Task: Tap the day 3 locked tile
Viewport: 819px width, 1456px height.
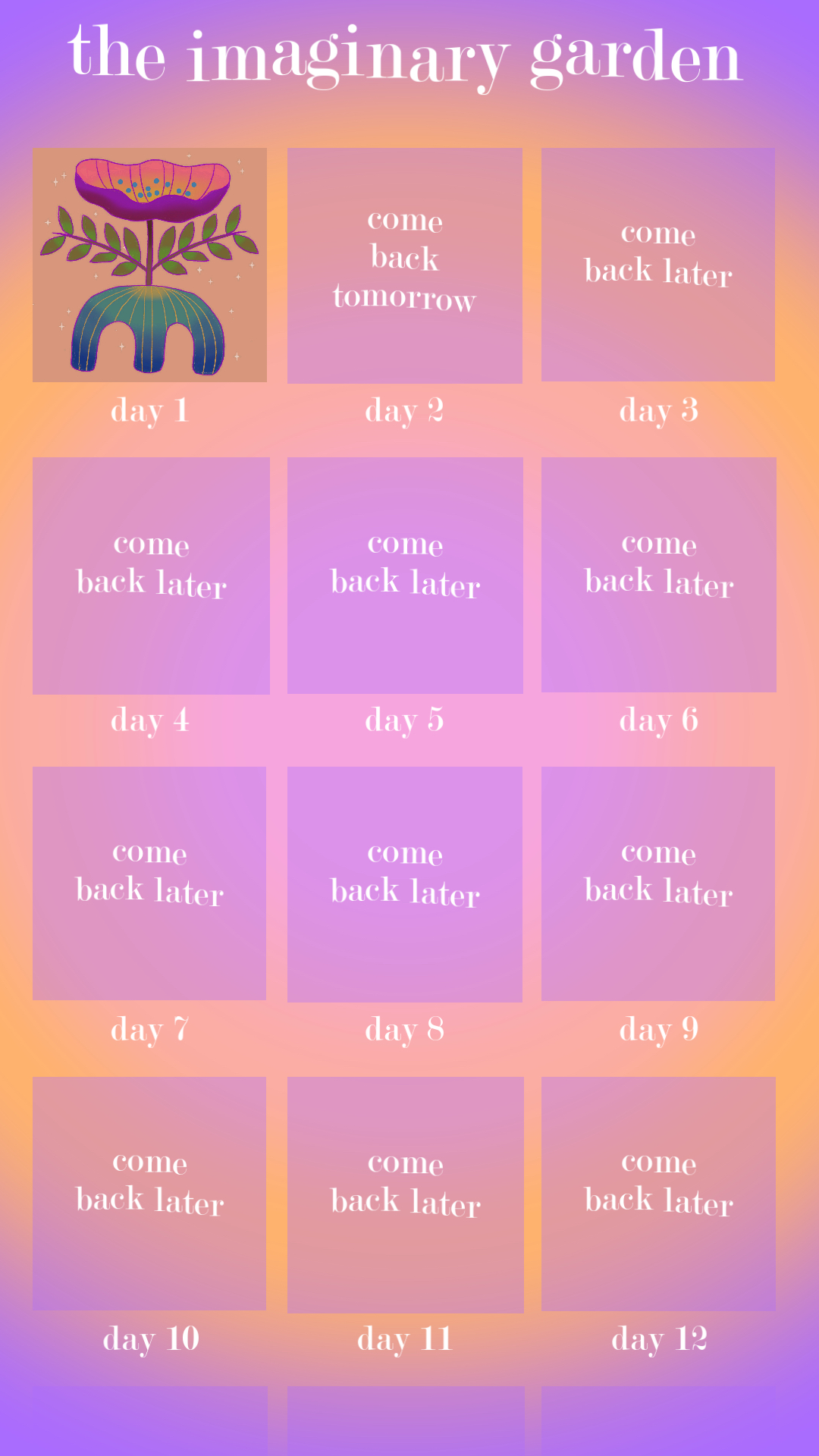Action: tap(658, 265)
